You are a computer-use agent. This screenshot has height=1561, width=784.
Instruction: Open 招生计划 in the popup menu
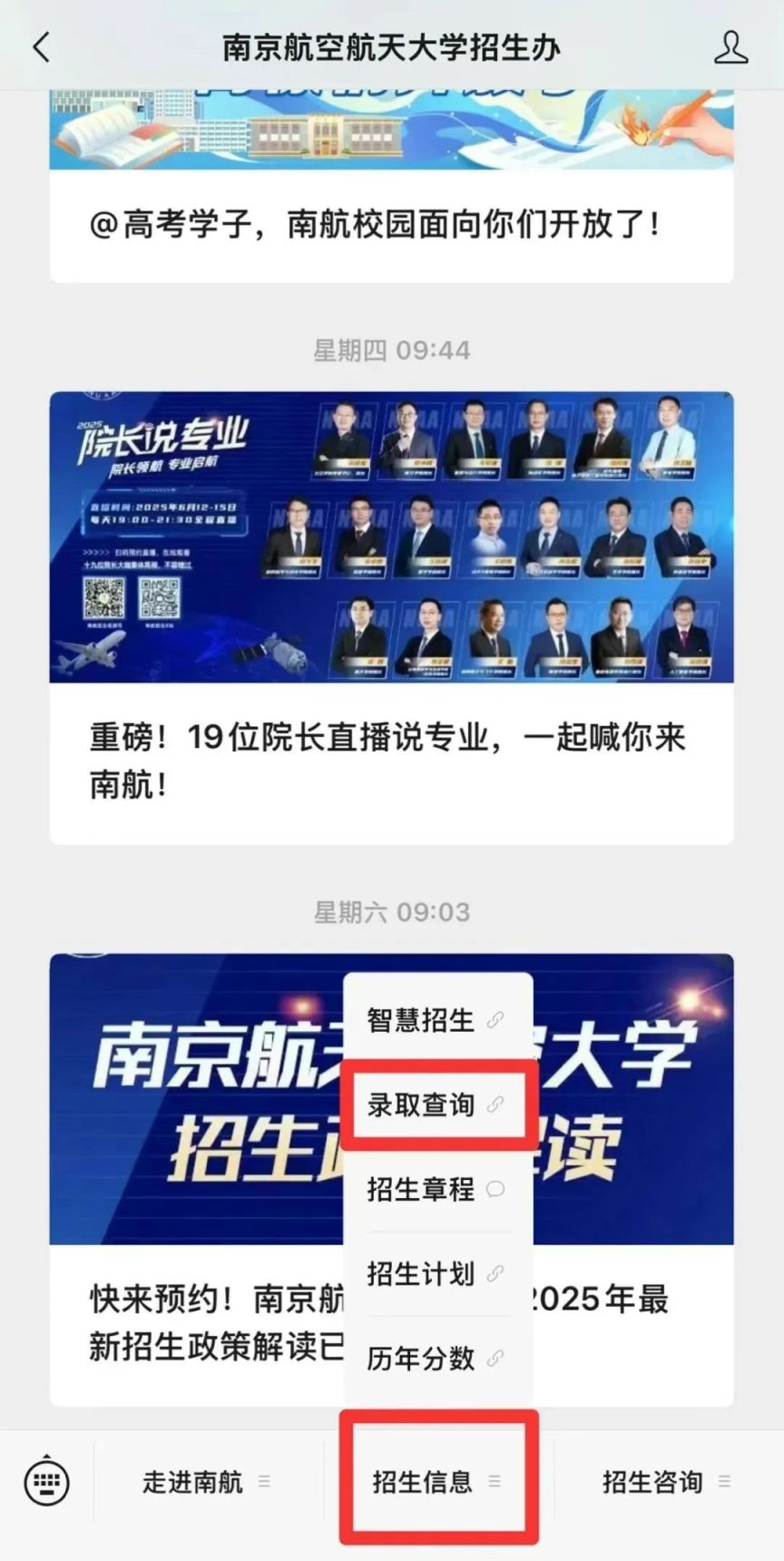pos(437,1273)
